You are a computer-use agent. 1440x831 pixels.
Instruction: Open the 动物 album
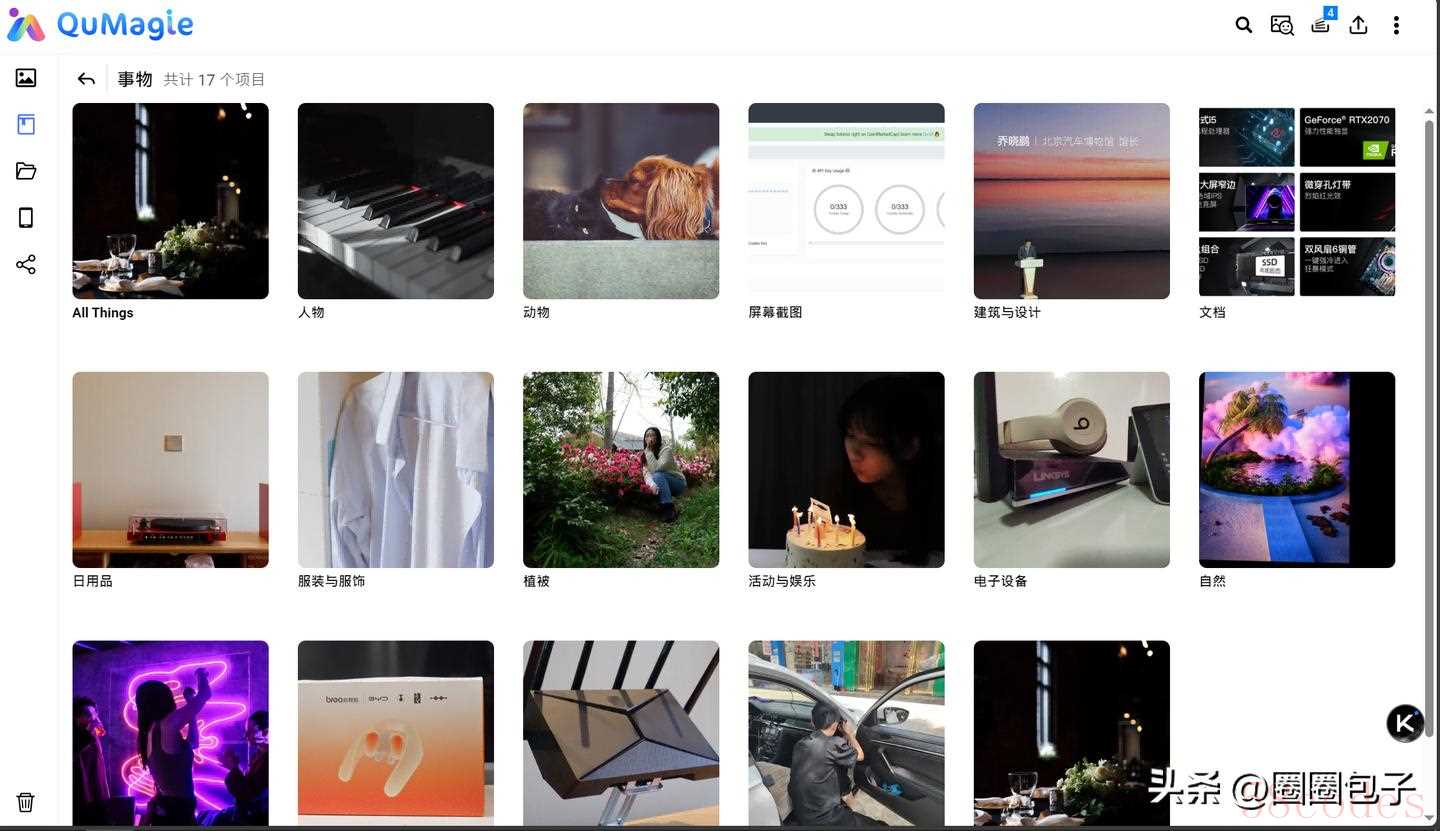point(620,201)
